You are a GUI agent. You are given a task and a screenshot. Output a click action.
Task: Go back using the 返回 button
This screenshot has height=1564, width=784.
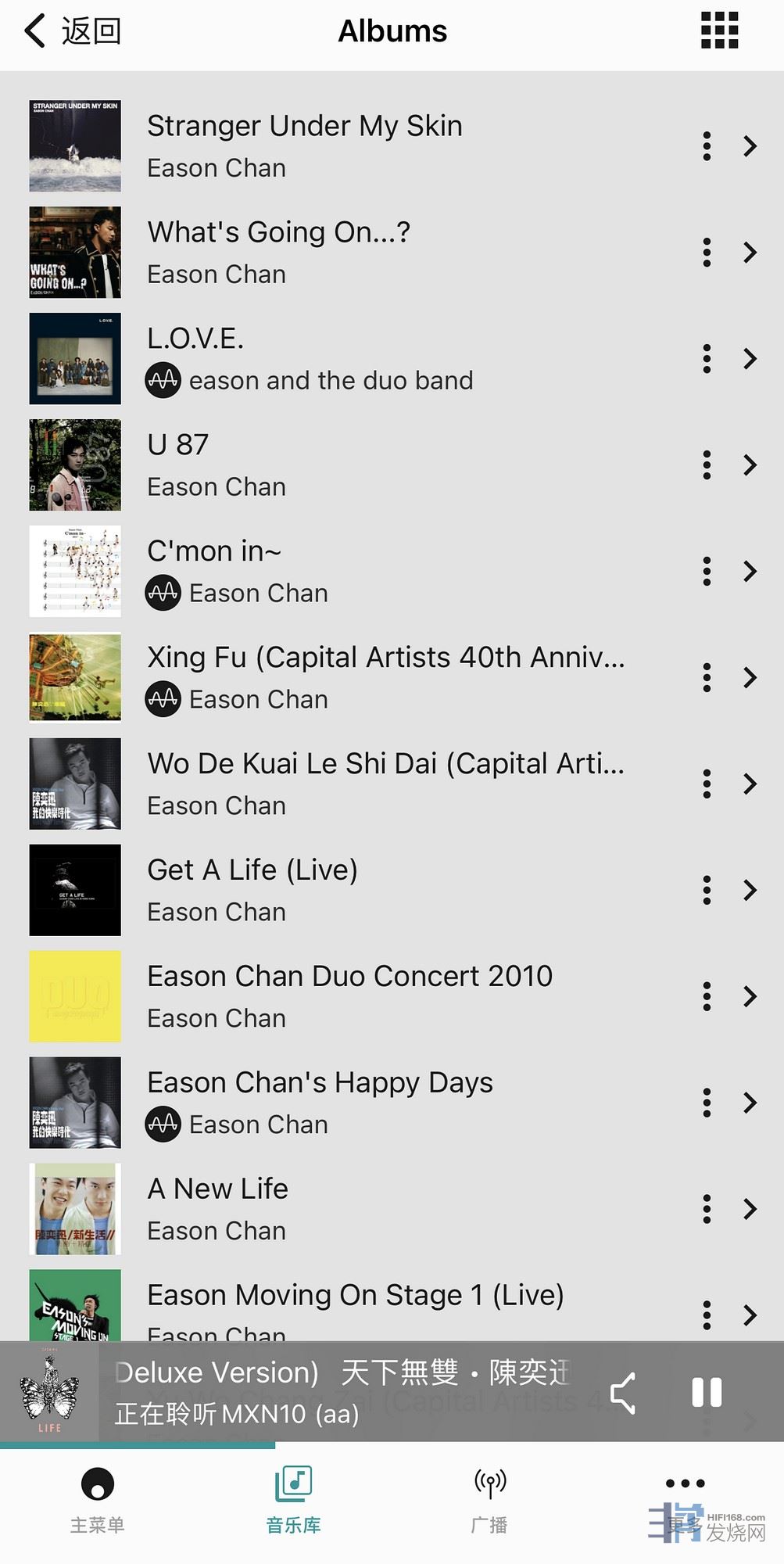(73, 31)
